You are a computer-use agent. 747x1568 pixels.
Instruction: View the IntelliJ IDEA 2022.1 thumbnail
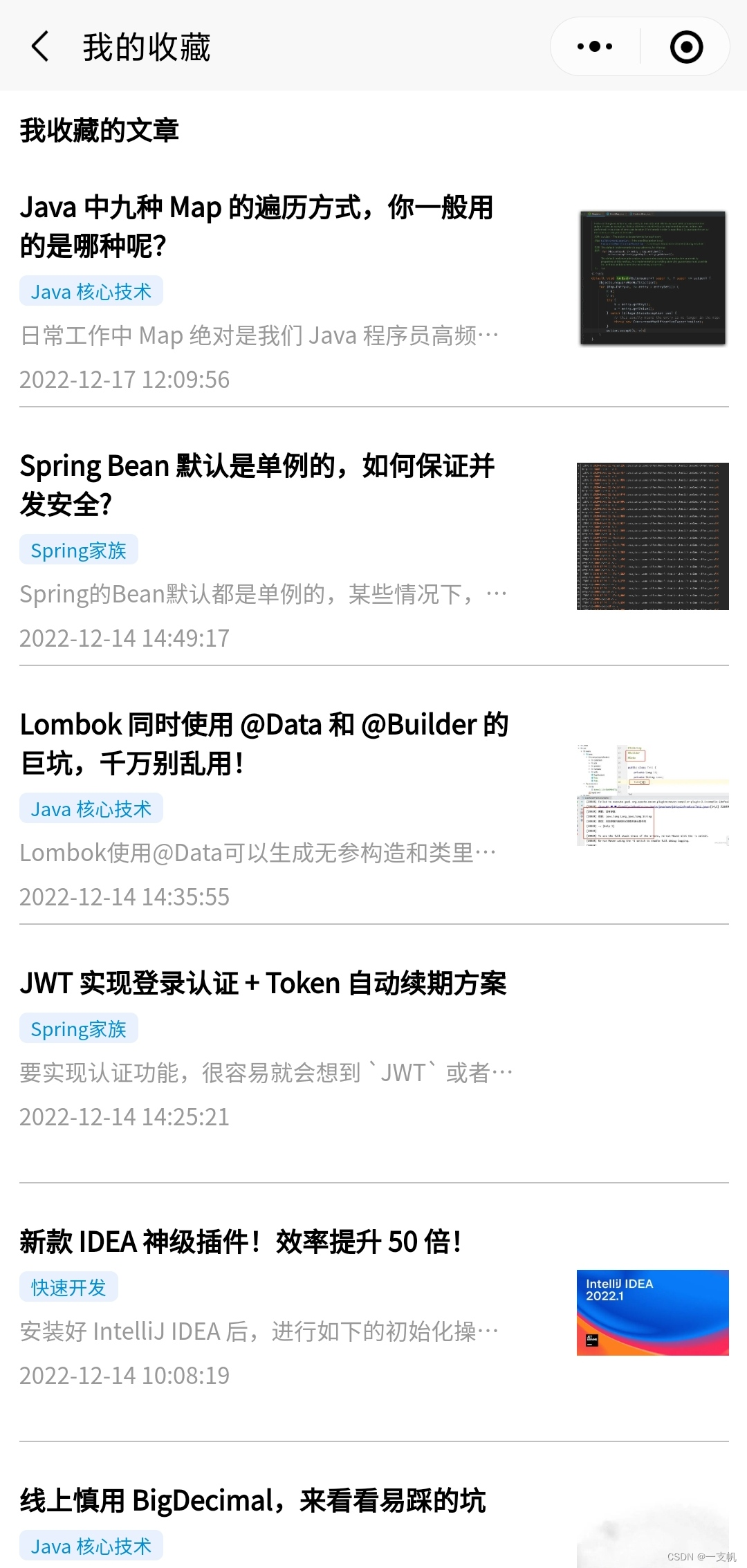click(x=652, y=1312)
